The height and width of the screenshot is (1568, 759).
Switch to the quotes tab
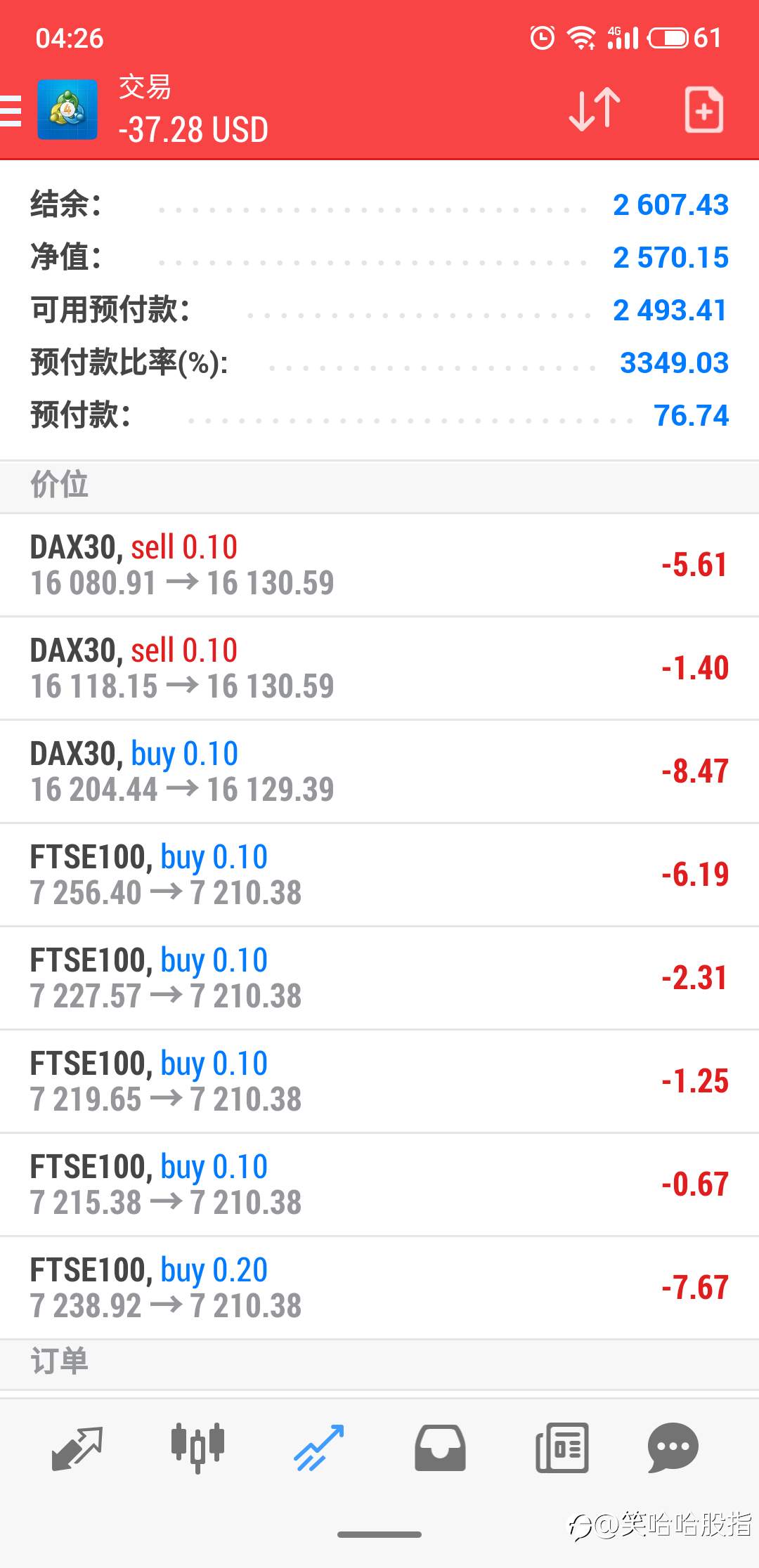77,1448
